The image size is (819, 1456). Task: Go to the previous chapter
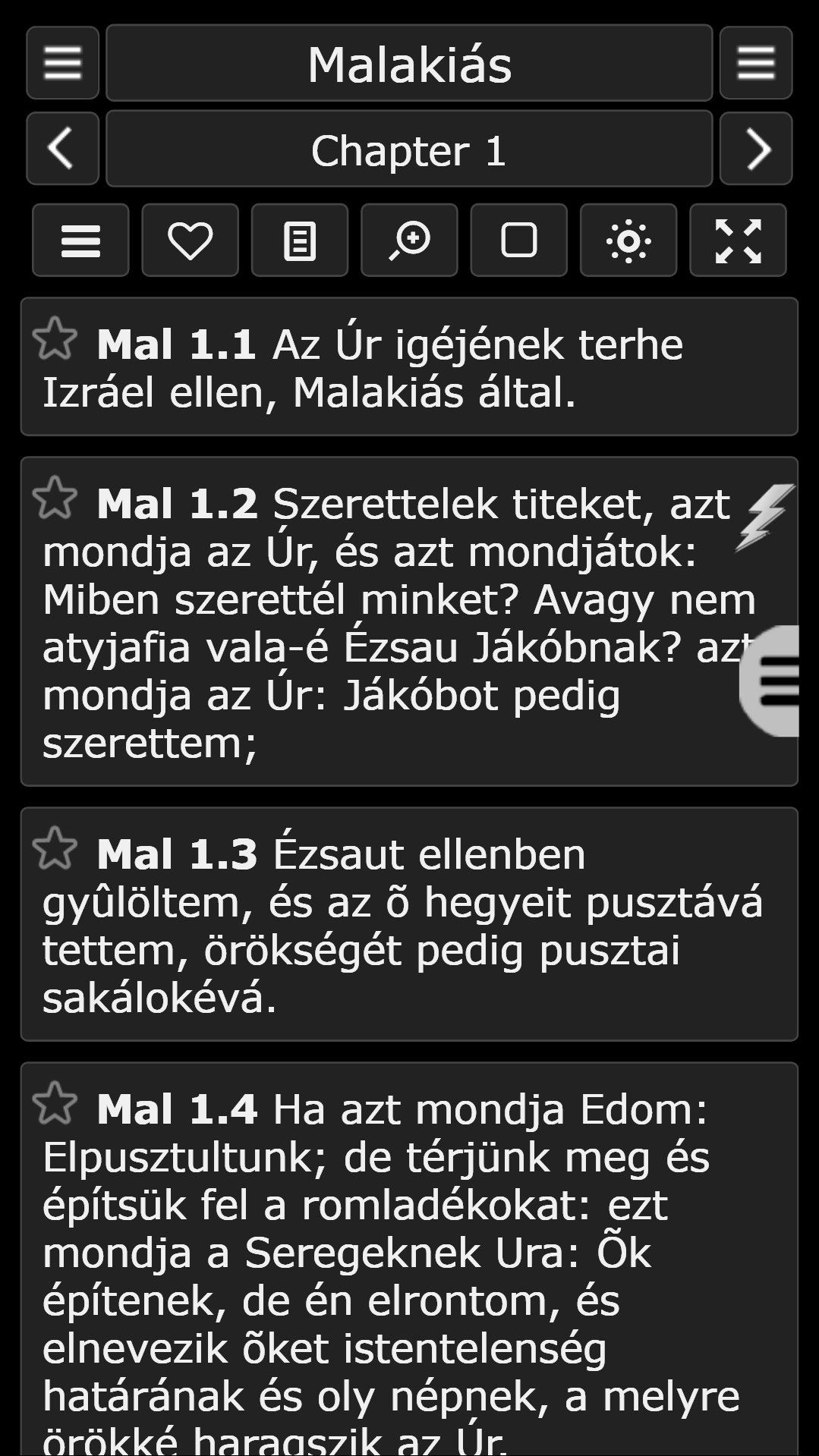(x=62, y=149)
